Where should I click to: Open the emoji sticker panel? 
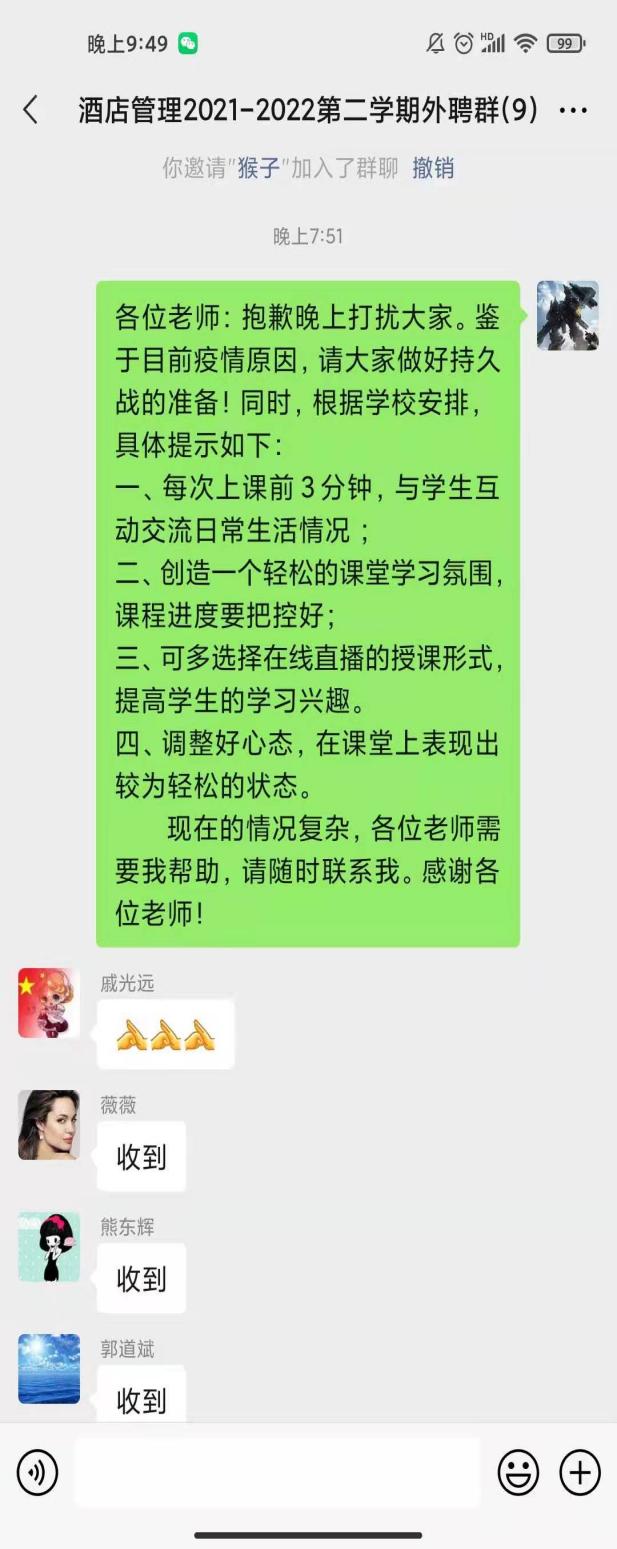518,1472
